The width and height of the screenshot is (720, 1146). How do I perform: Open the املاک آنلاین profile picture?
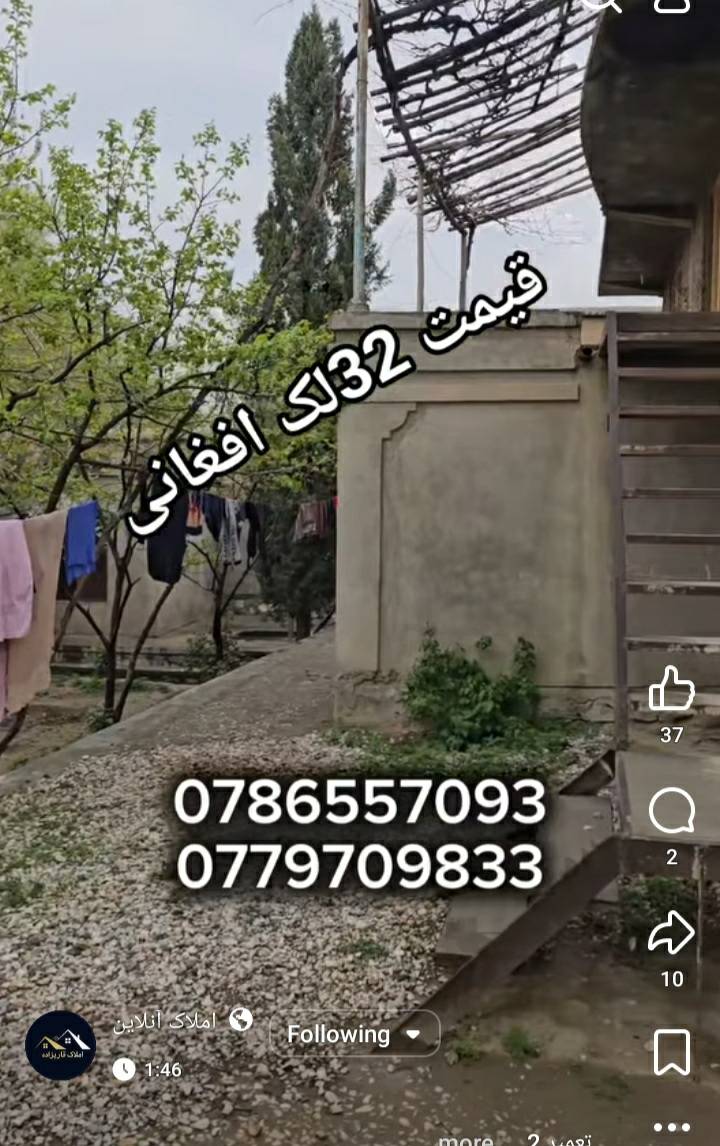[61, 1045]
